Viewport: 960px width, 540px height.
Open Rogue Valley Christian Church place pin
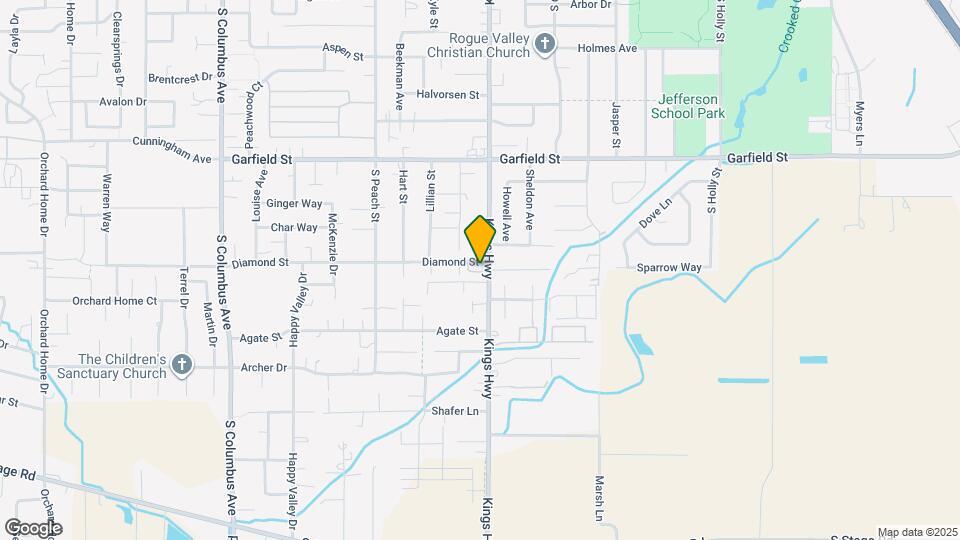pos(544,43)
